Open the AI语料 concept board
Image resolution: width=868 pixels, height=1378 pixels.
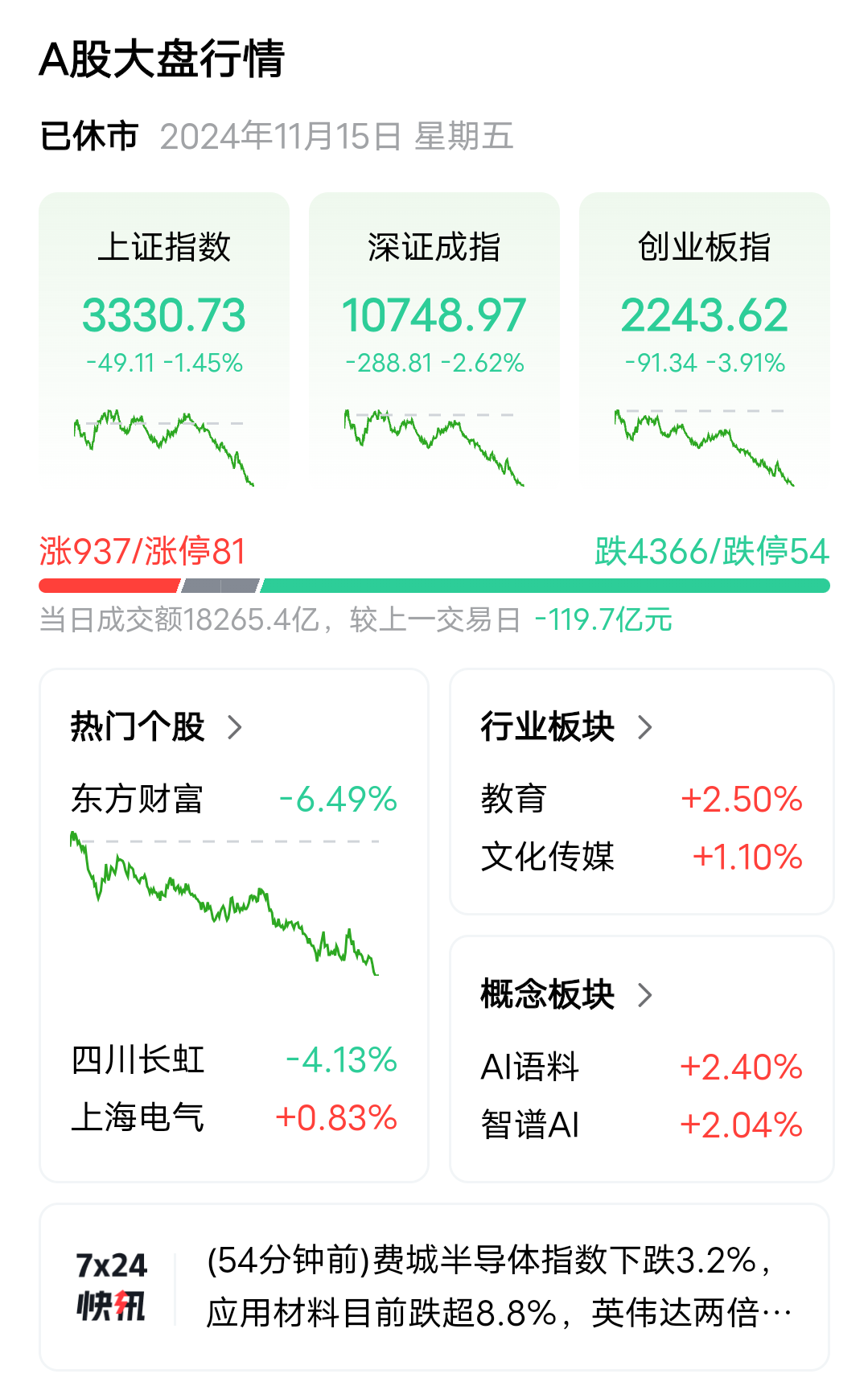pos(641,1067)
